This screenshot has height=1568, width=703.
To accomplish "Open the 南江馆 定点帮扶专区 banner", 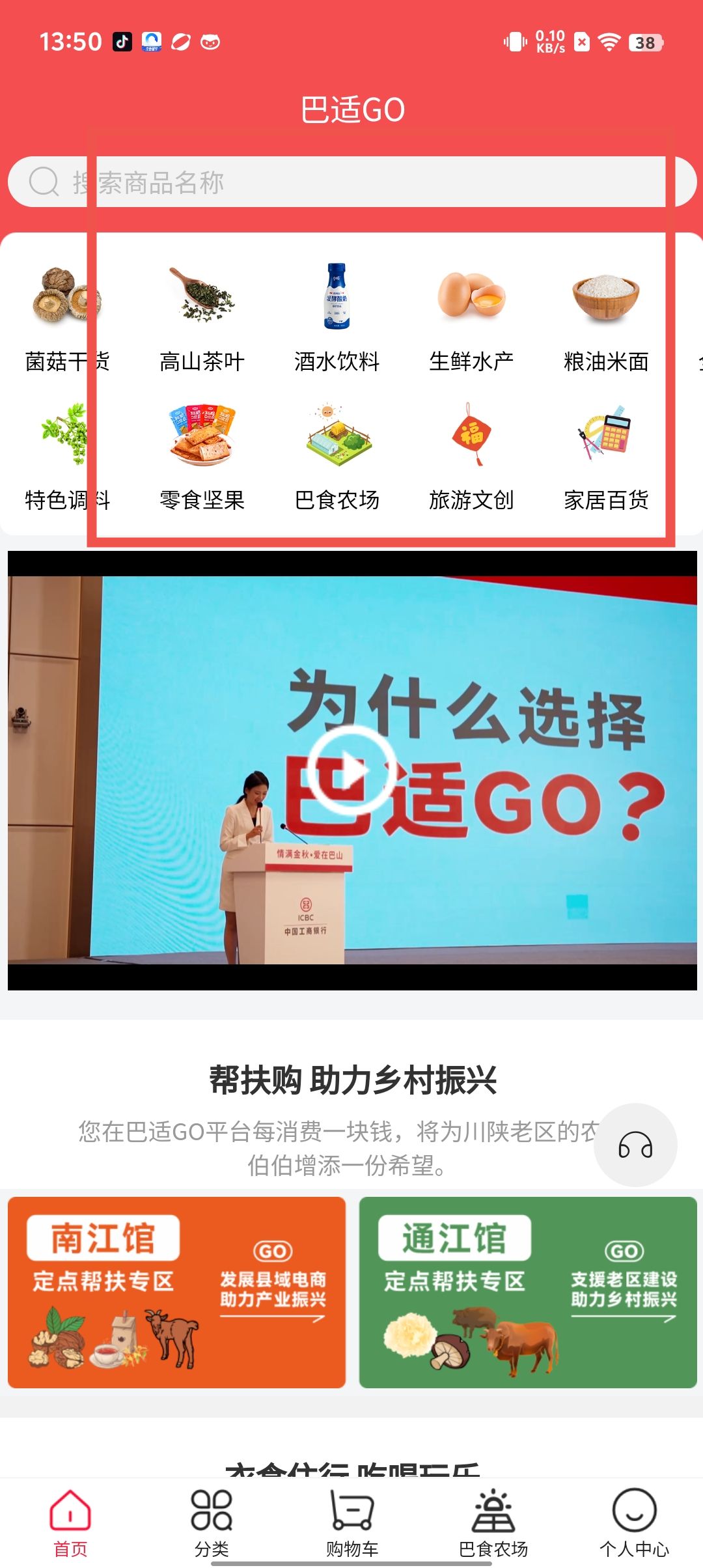I will (x=176, y=1293).
